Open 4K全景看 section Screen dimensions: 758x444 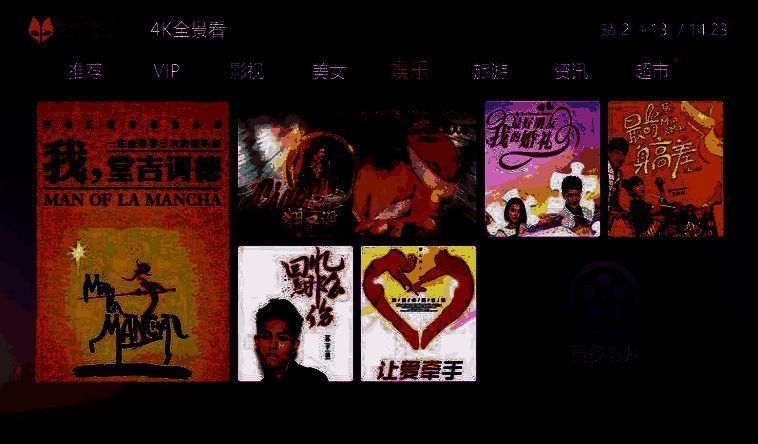[x=188, y=29]
